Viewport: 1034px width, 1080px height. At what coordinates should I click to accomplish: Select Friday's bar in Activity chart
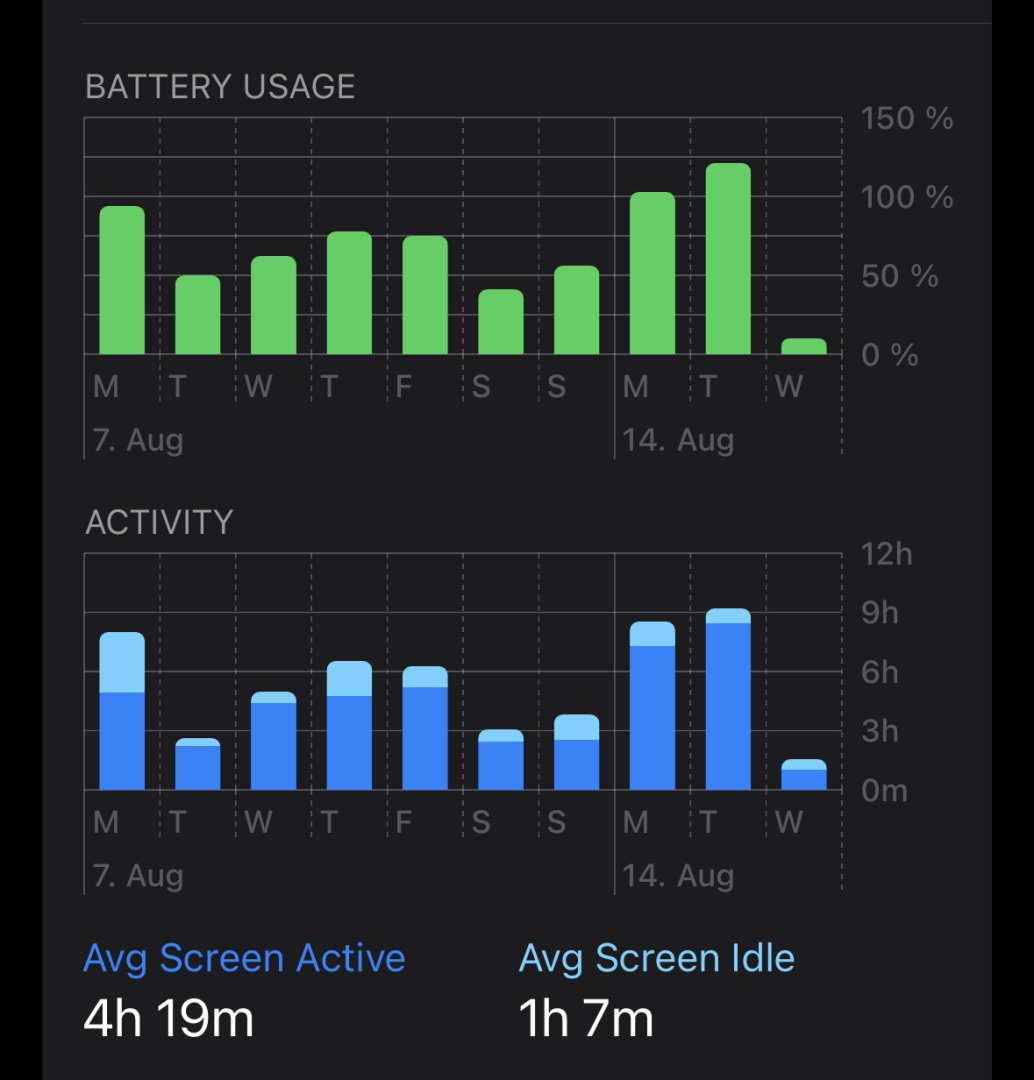coord(425,729)
